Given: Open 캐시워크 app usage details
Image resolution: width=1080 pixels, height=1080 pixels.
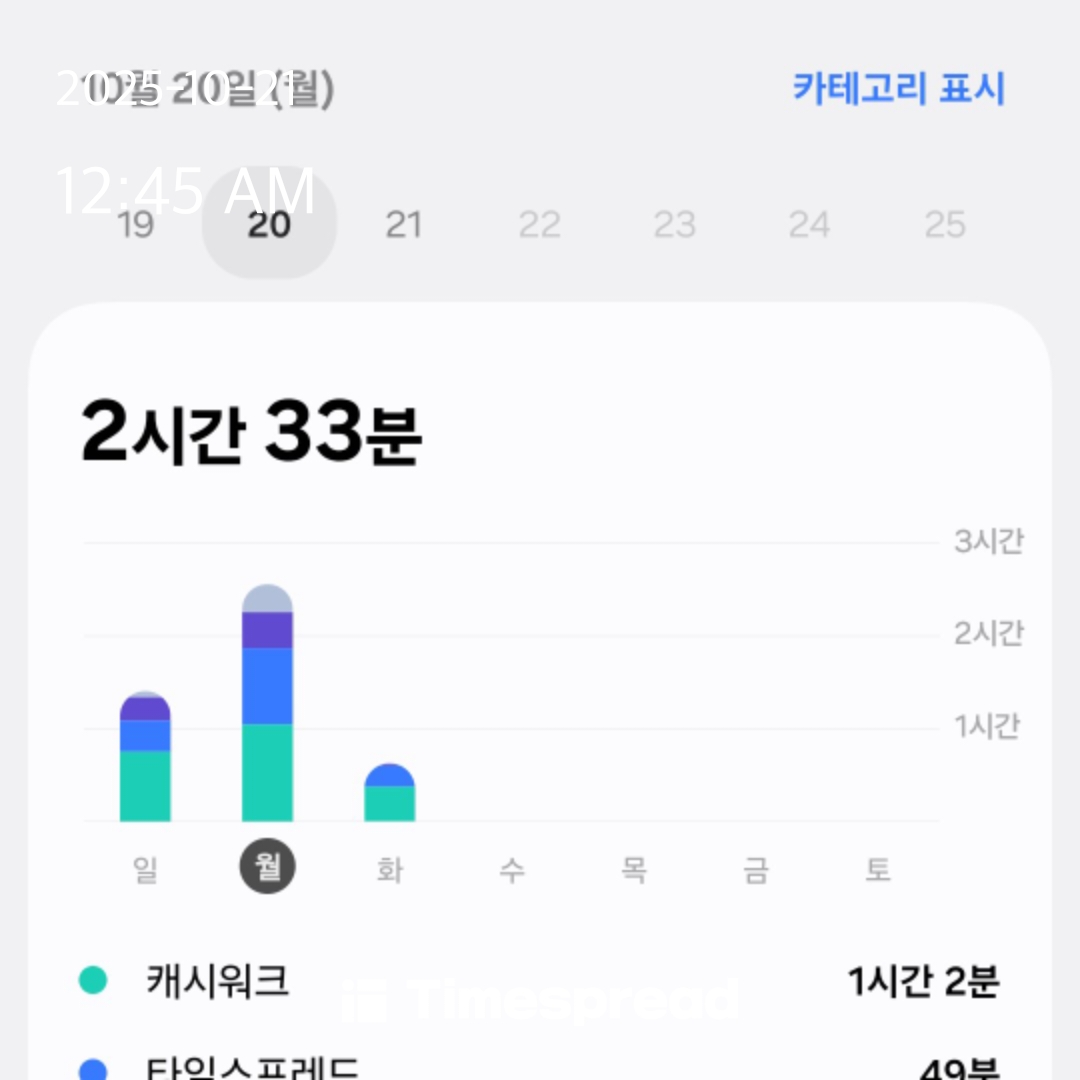Looking at the screenshot, I should click(x=539, y=980).
